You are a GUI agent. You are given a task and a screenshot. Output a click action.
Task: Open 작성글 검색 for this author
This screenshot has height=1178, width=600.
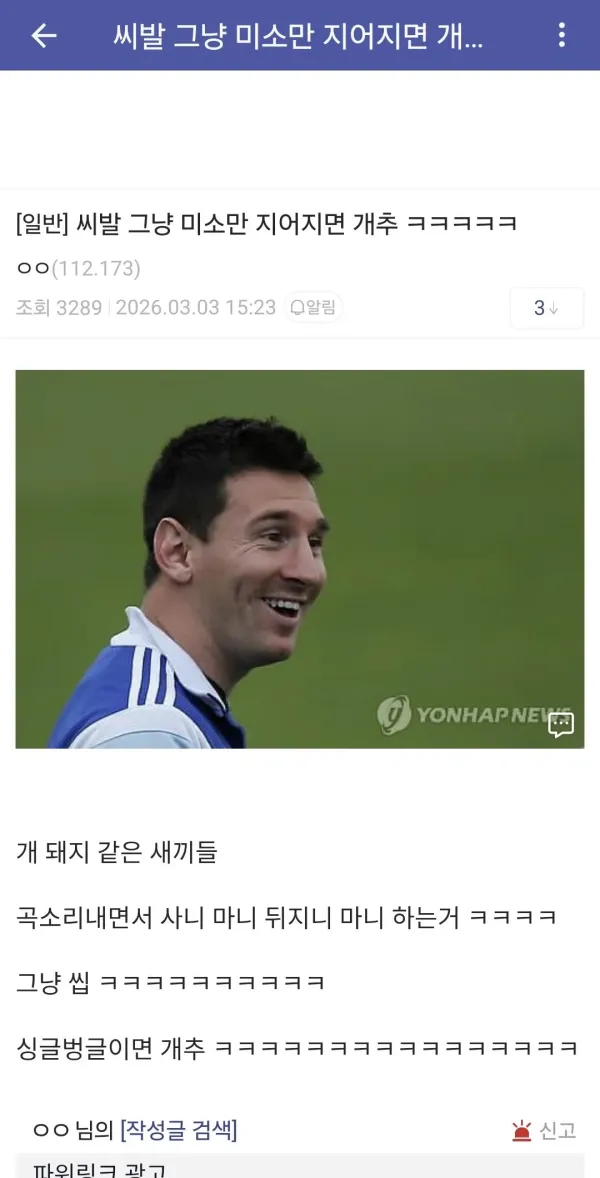pyautogui.click(x=179, y=1129)
